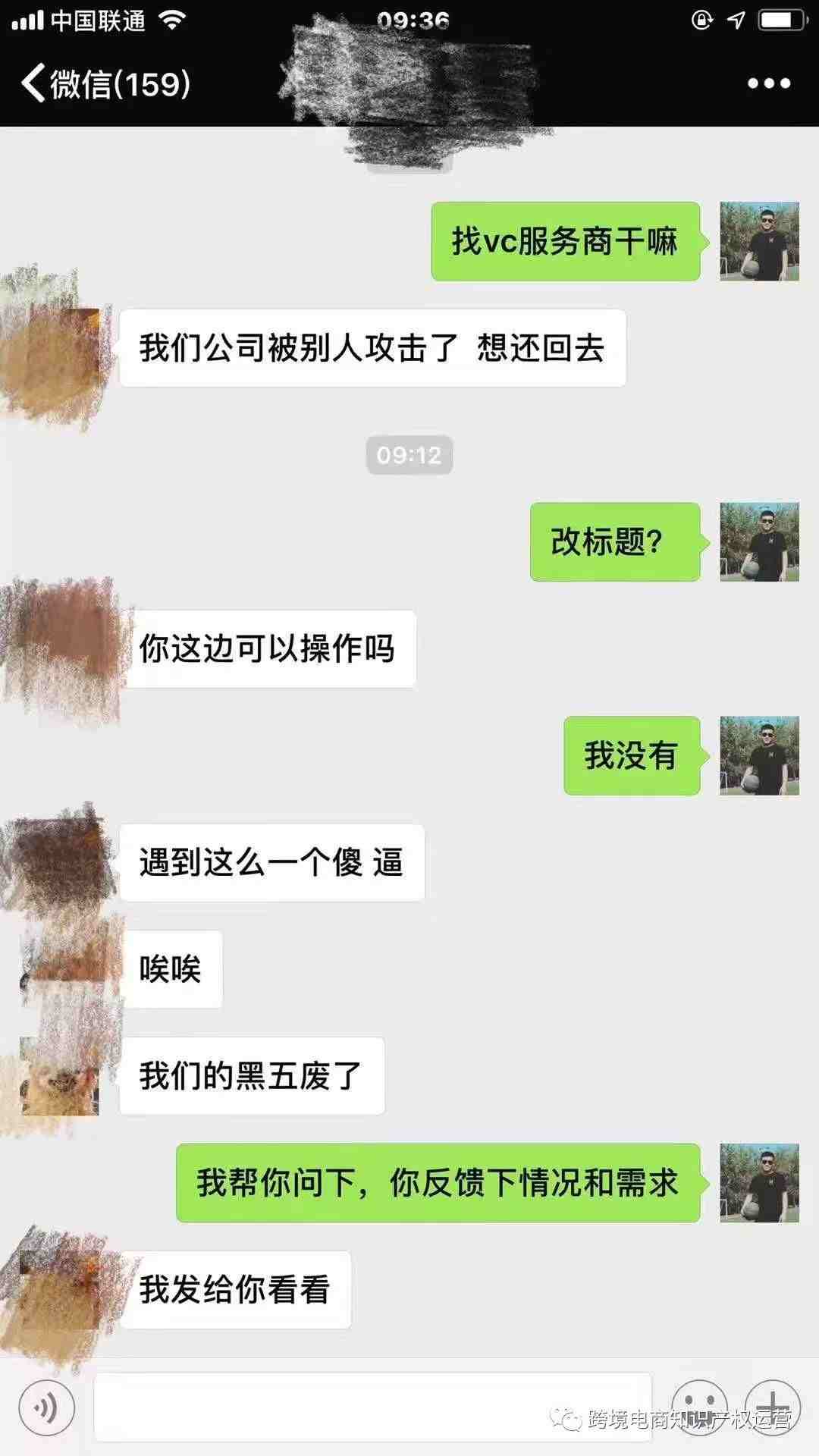Open the emoji sticker panel
This screenshot has height=1456, width=819.
point(699,1407)
